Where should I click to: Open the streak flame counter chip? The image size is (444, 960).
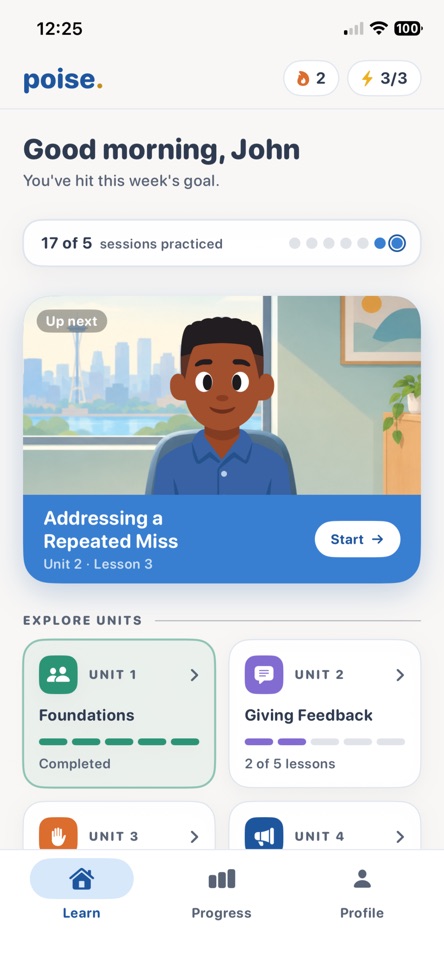click(x=311, y=78)
